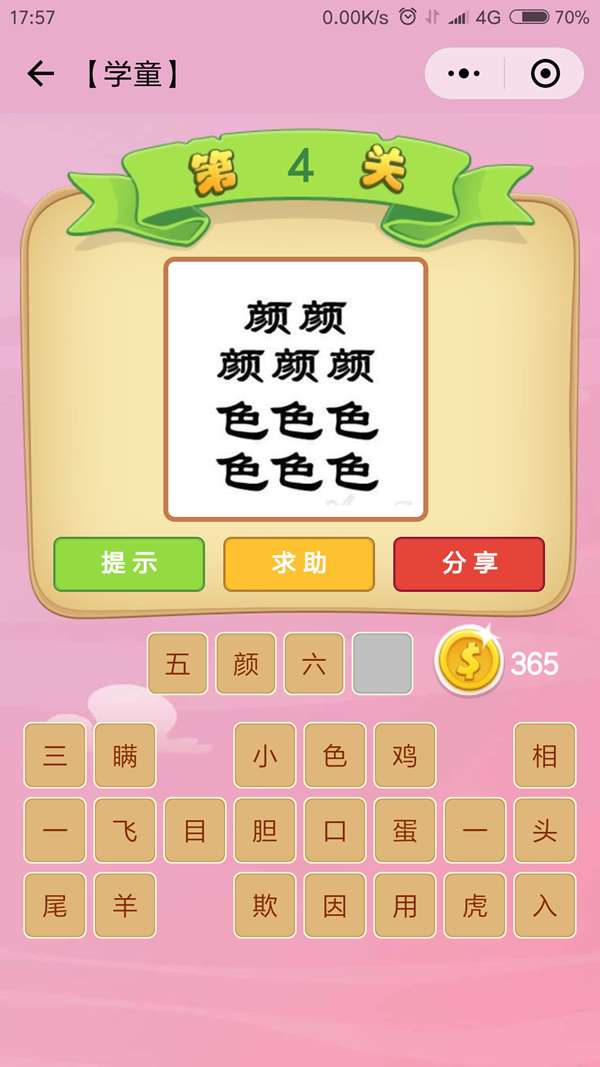The height and width of the screenshot is (1067, 600).
Task: Choose the 羊 character tile
Action: (x=125, y=906)
